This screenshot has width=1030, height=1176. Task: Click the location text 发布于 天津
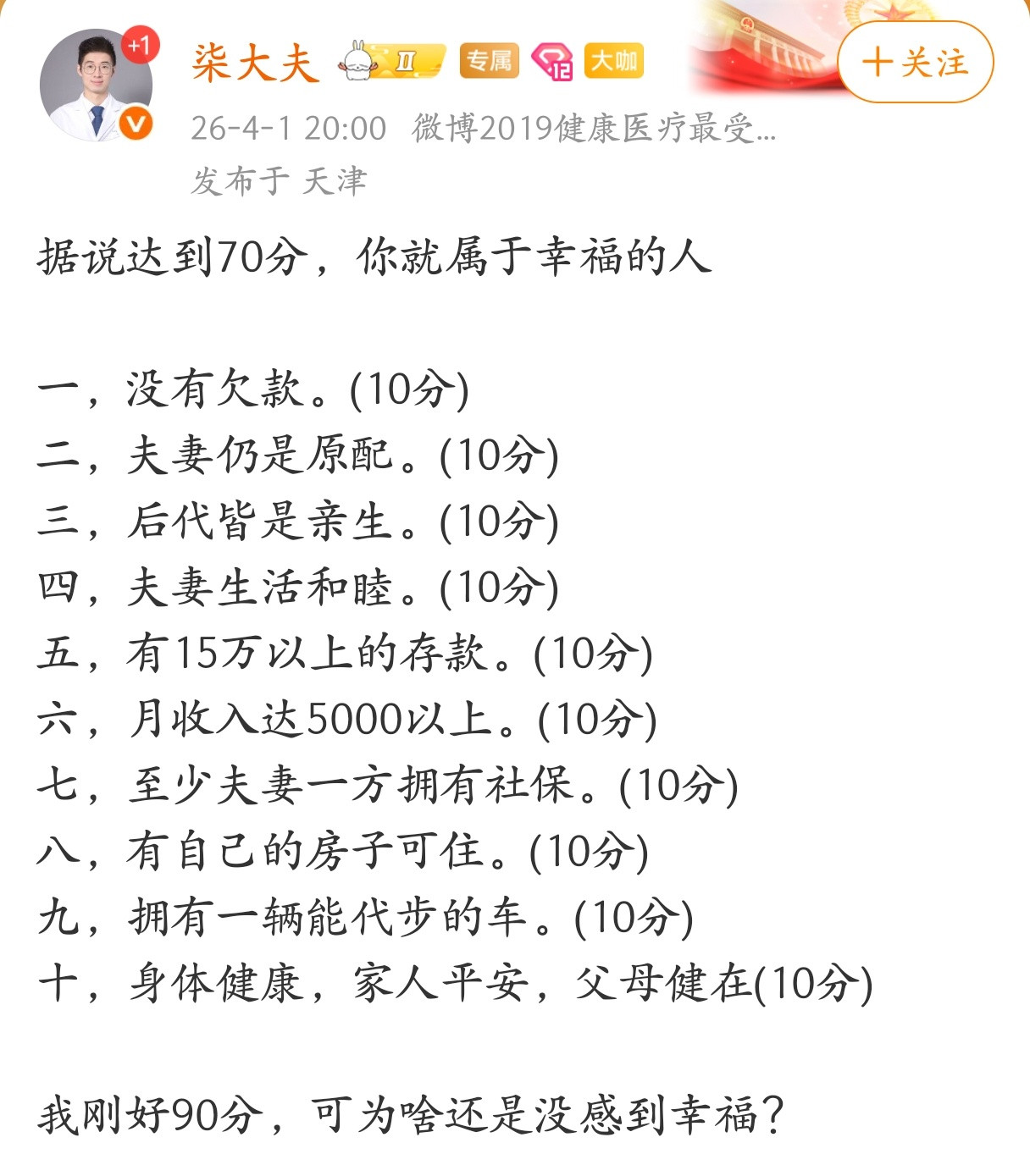(280, 178)
